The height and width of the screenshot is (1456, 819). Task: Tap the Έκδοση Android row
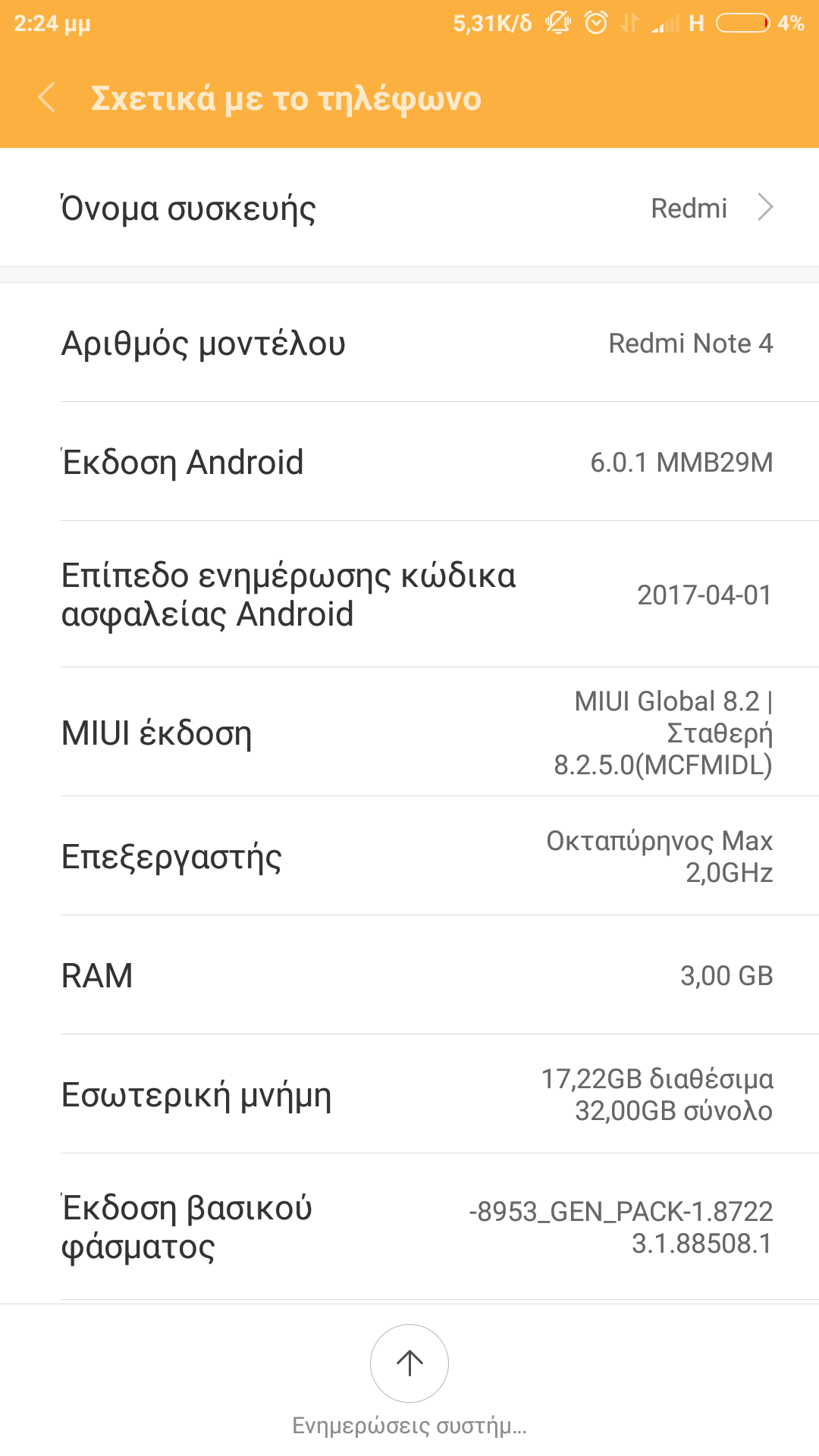[x=409, y=462]
